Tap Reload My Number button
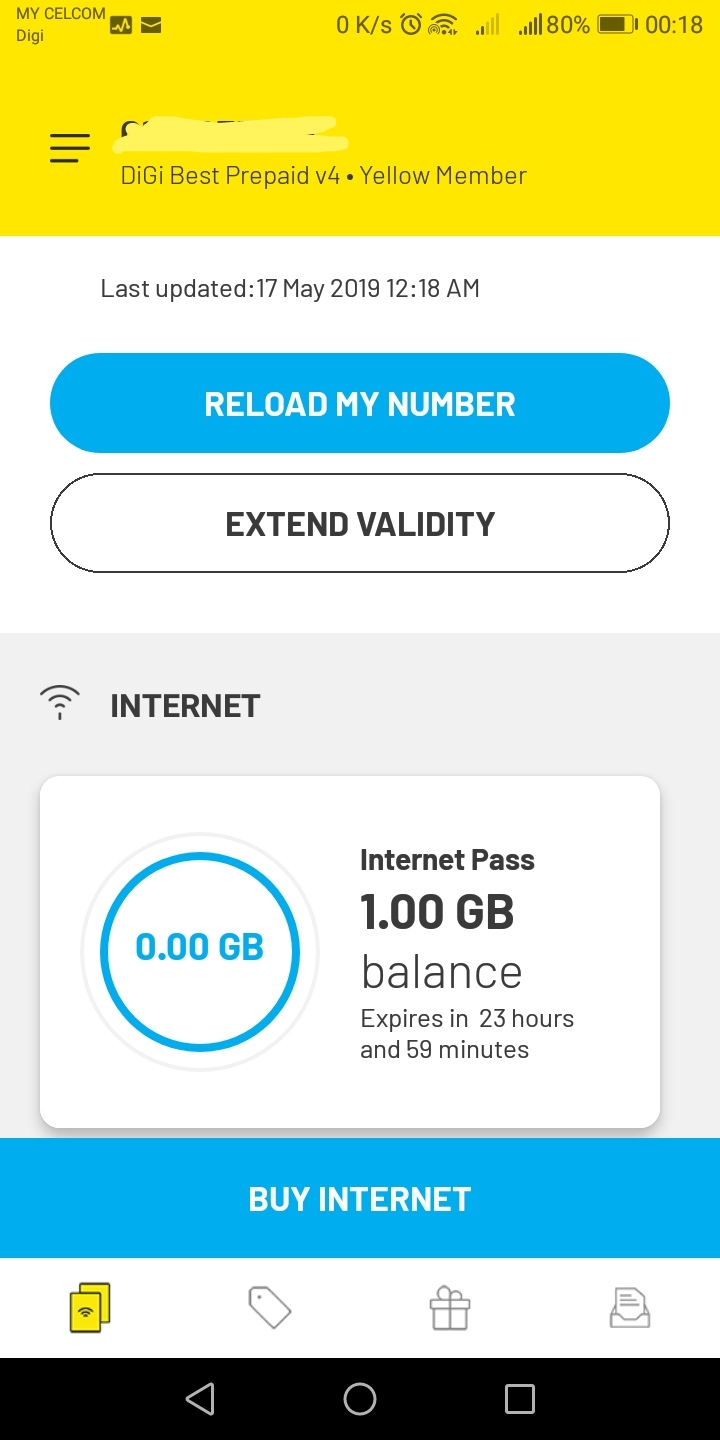720x1440 pixels. (x=360, y=403)
